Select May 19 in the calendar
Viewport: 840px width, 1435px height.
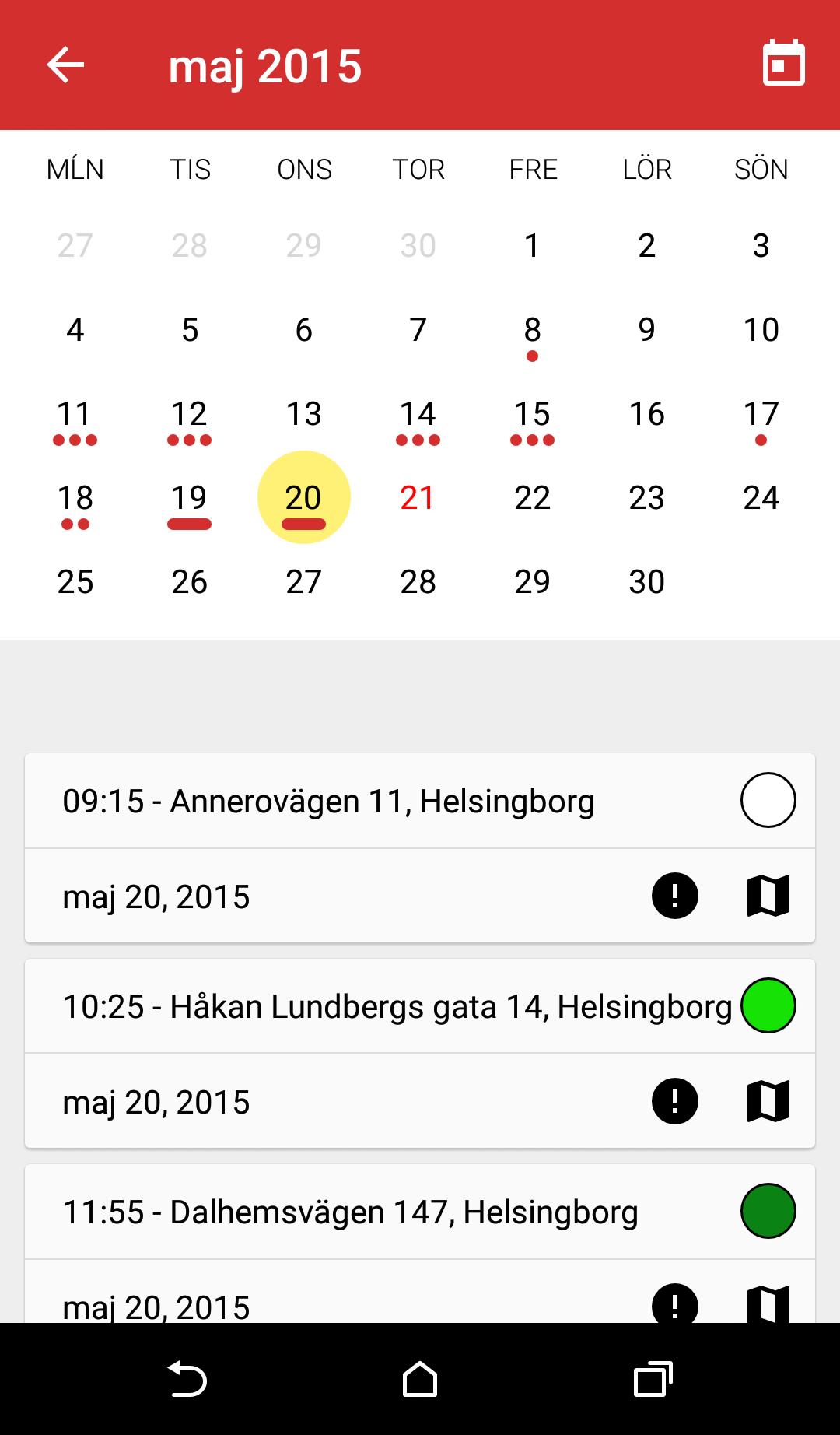tap(189, 499)
